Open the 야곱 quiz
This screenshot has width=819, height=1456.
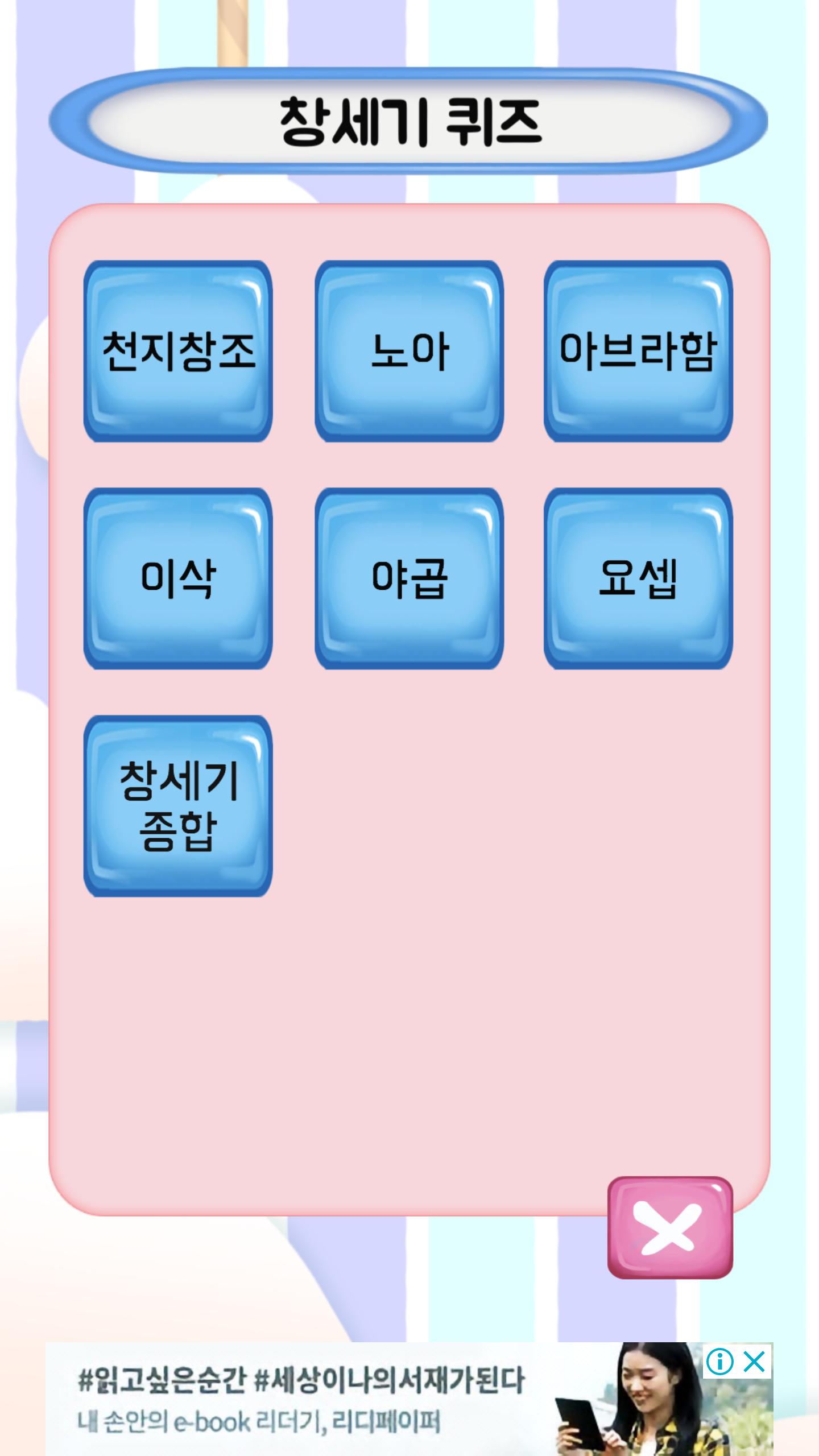[x=409, y=578]
